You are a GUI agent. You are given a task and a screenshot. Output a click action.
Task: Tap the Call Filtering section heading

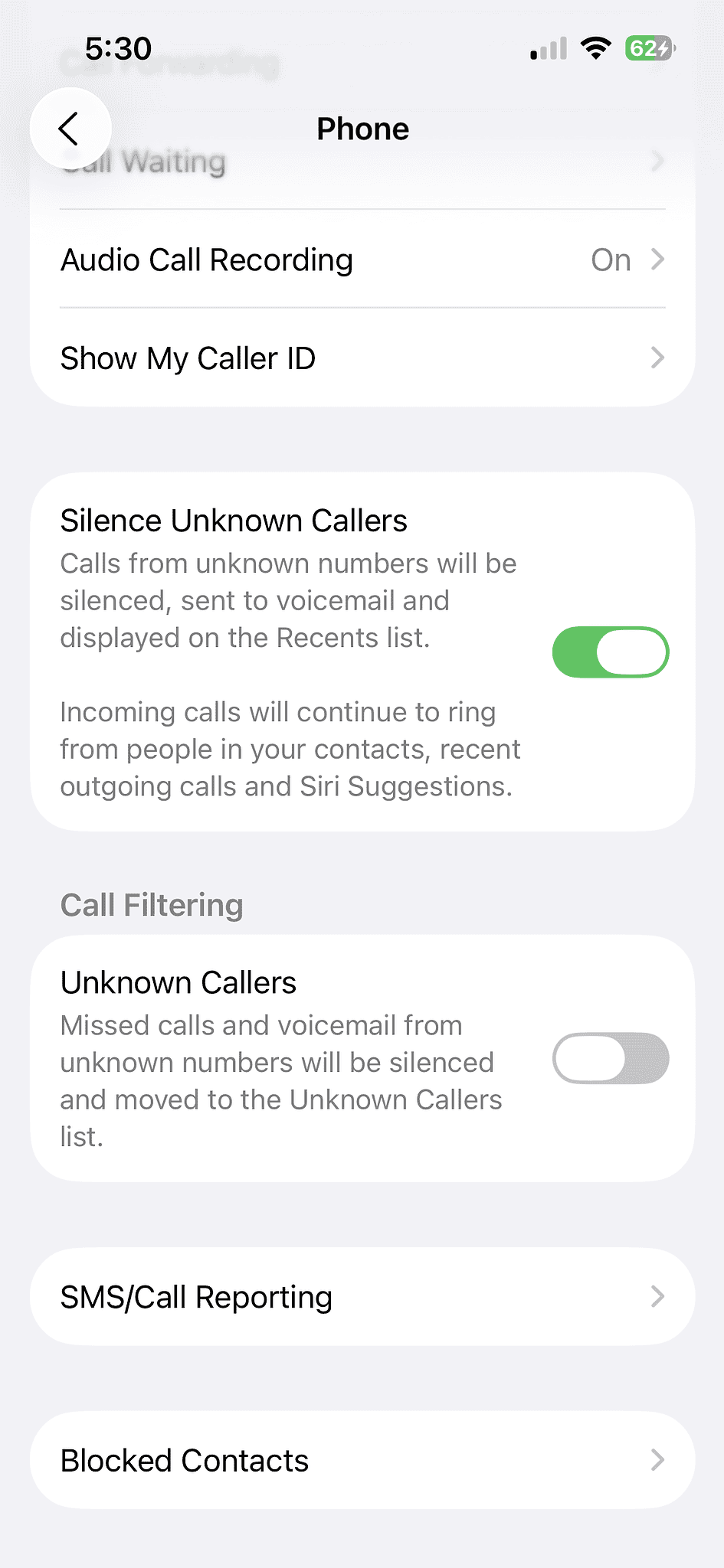click(151, 904)
